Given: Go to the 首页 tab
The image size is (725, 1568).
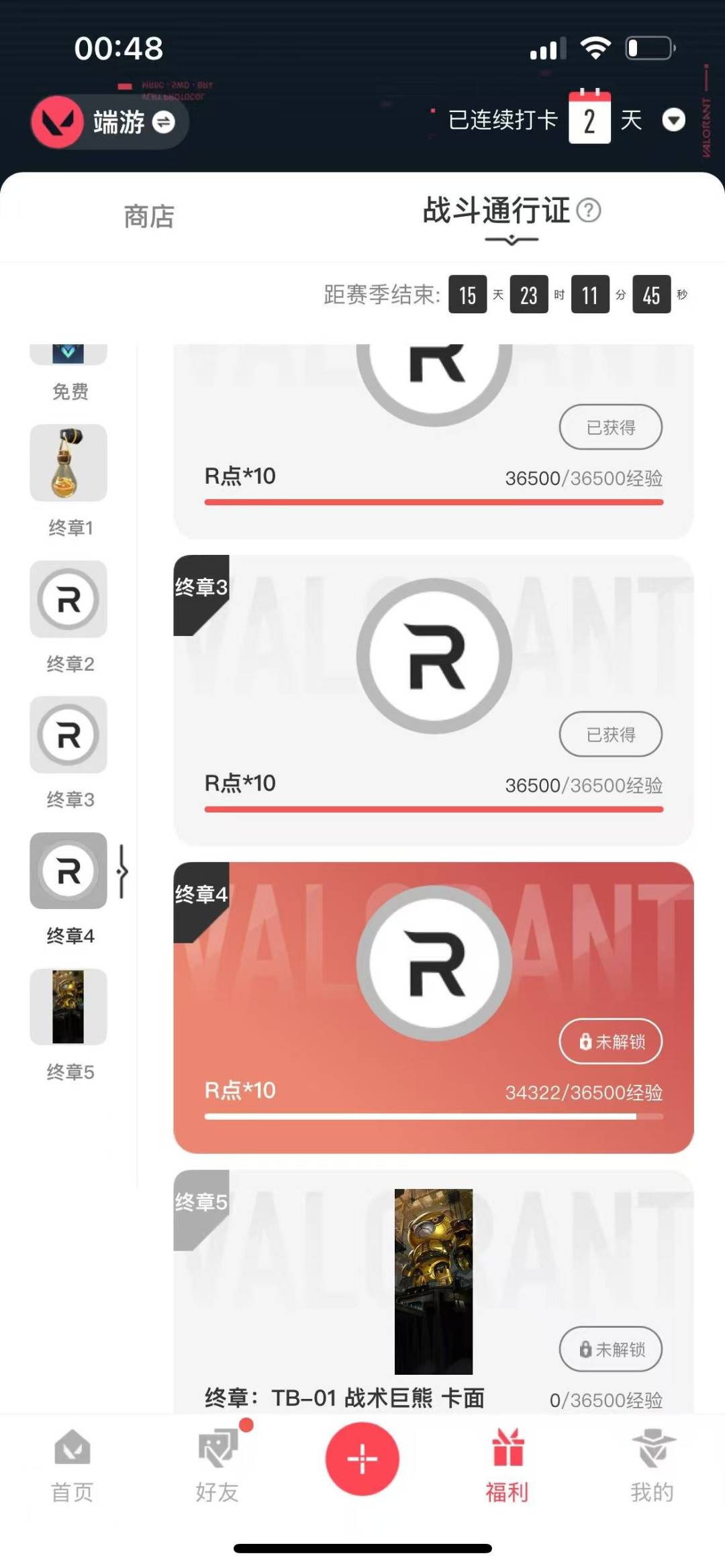Looking at the screenshot, I should tap(72, 1465).
